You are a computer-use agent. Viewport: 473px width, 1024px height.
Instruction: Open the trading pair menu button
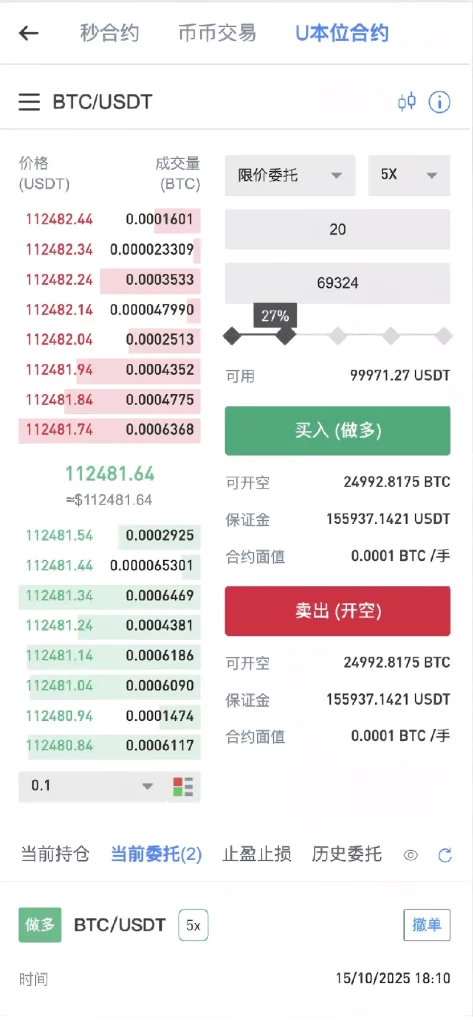point(29,103)
